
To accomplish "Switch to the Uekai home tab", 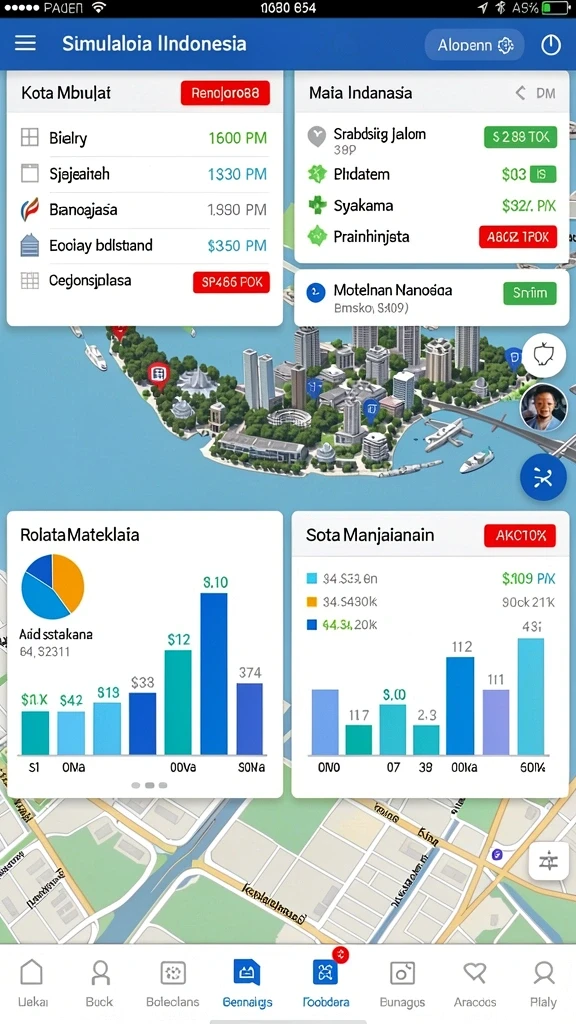I will [x=32, y=983].
